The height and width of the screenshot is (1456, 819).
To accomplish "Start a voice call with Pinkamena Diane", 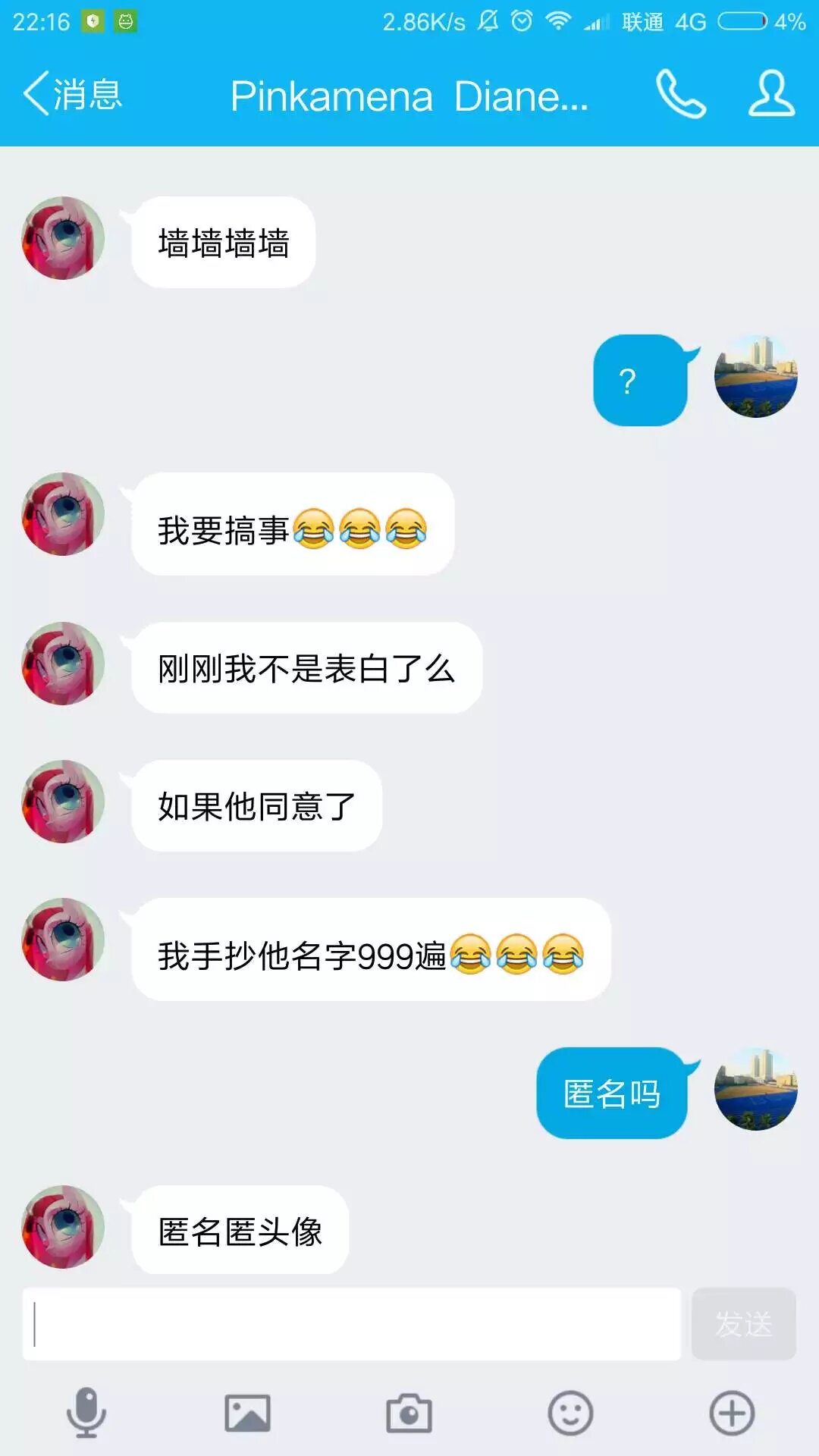I will (x=681, y=94).
